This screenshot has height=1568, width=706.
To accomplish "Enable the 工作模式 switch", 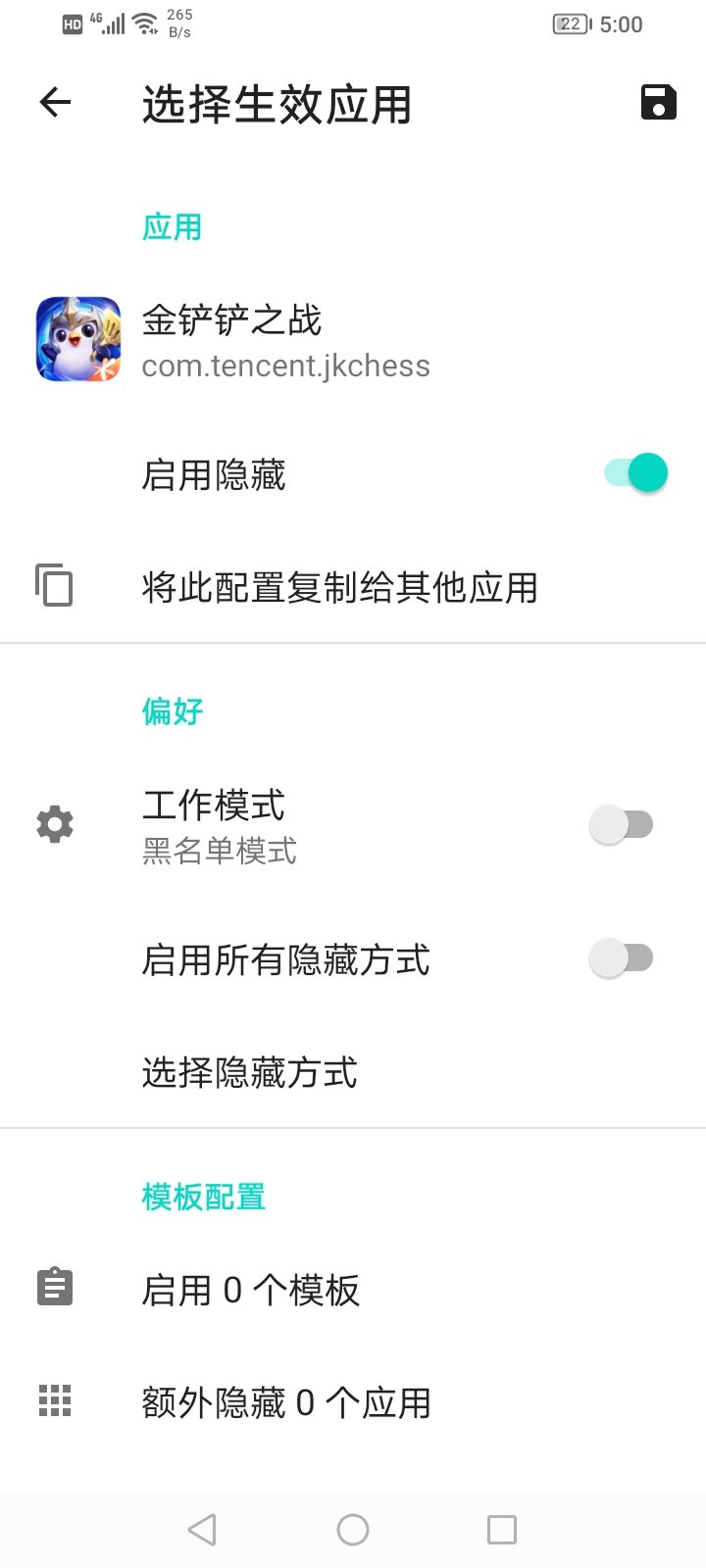I will [x=623, y=824].
